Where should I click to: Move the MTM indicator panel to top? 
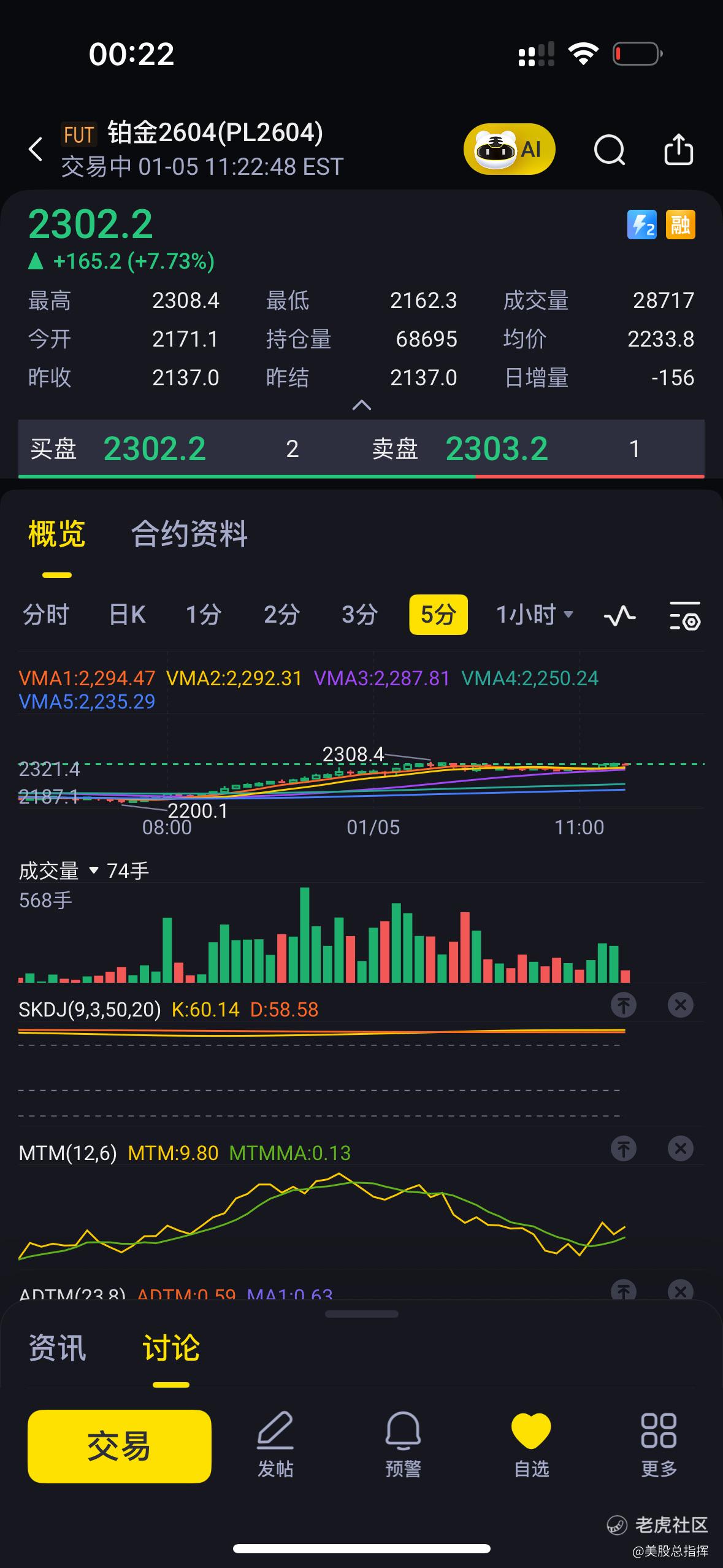click(624, 1148)
